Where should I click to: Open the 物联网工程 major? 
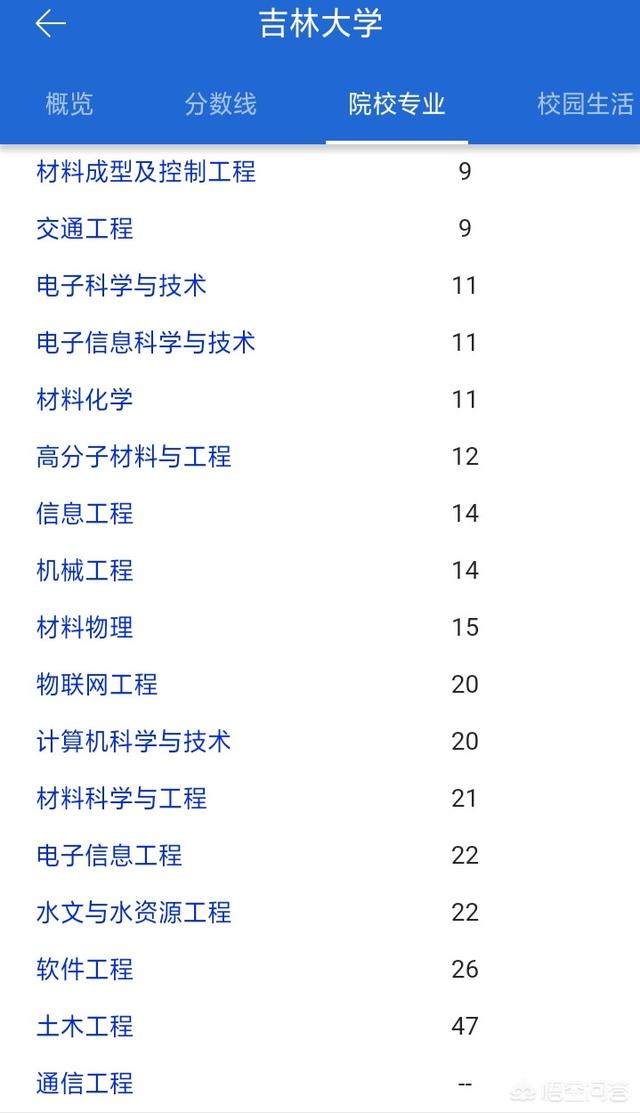click(97, 685)
